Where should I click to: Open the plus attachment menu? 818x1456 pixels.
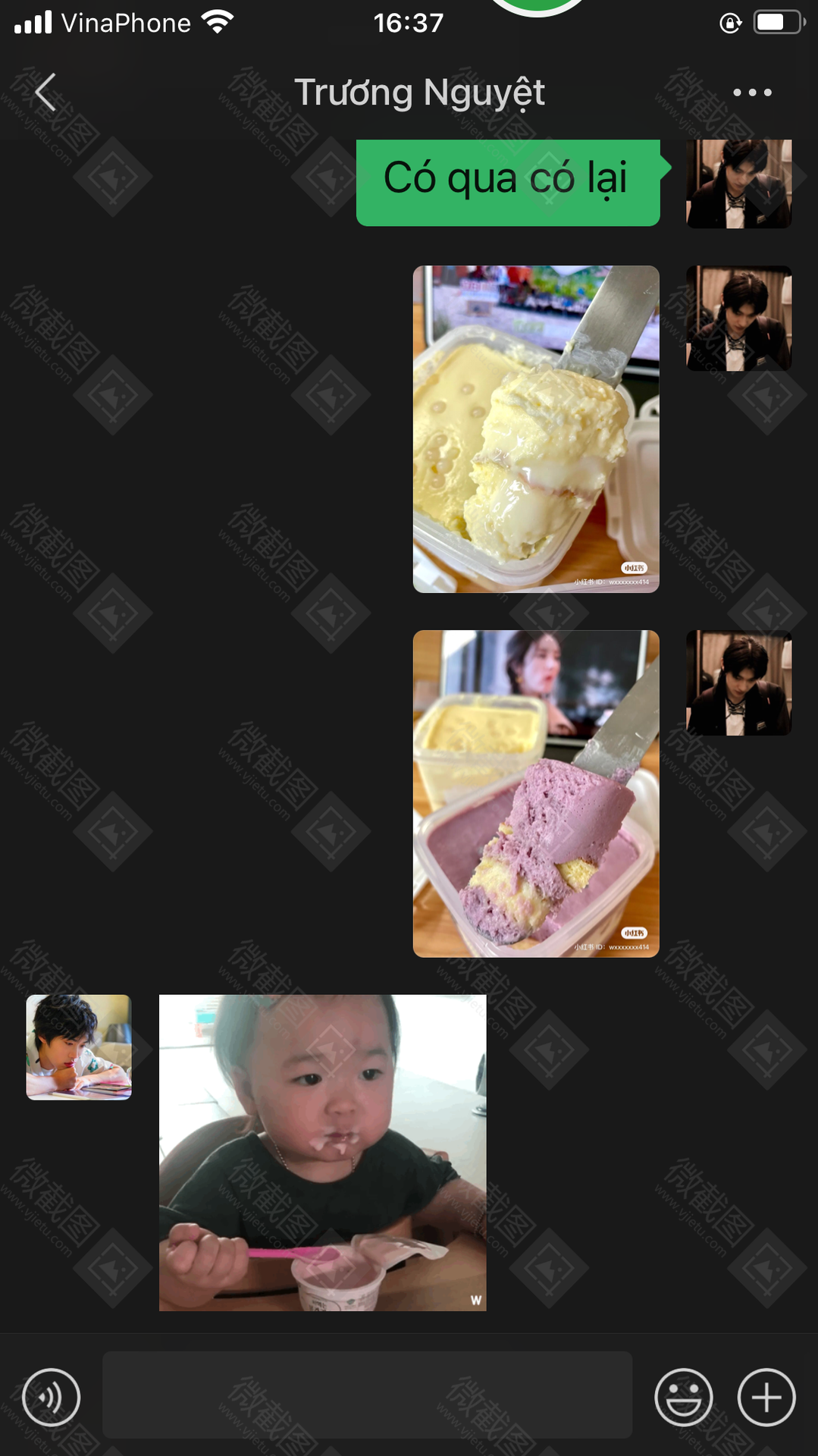pyautogui.click(x=766, y=1397)
